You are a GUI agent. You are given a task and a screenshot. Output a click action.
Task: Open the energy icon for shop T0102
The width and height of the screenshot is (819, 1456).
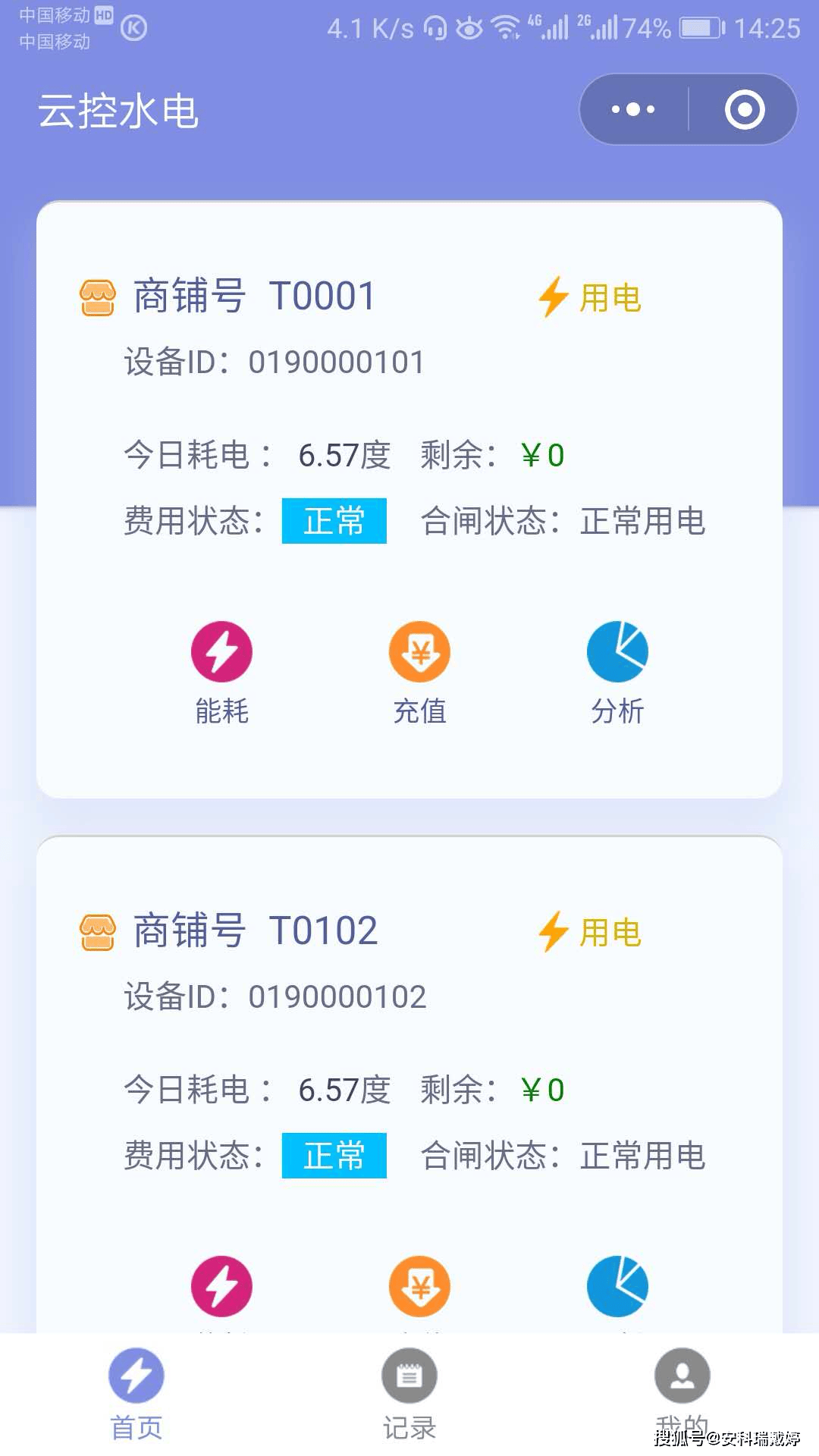click(221, 1286)
